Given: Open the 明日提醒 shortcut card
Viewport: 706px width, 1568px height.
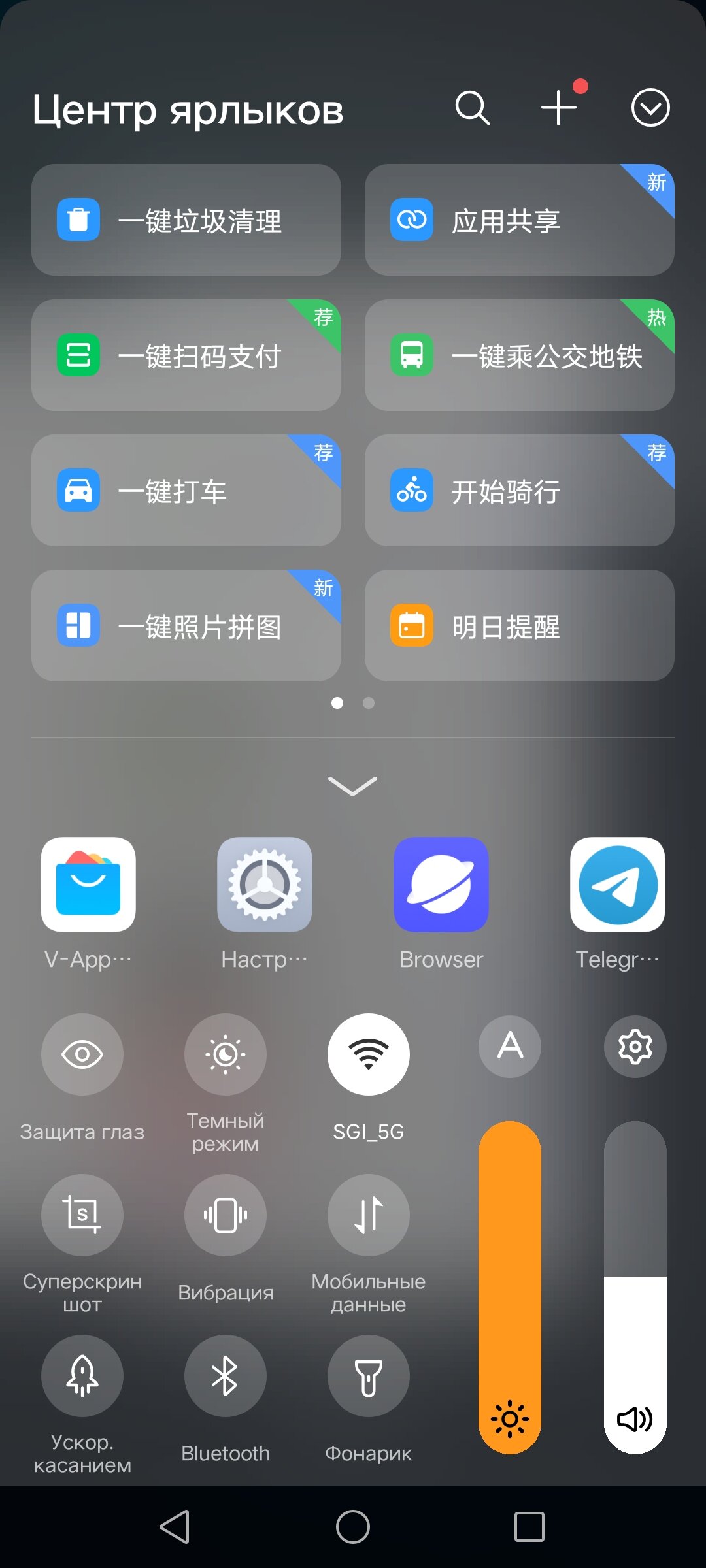Looking at the screenshot, I should pos(520,625).
